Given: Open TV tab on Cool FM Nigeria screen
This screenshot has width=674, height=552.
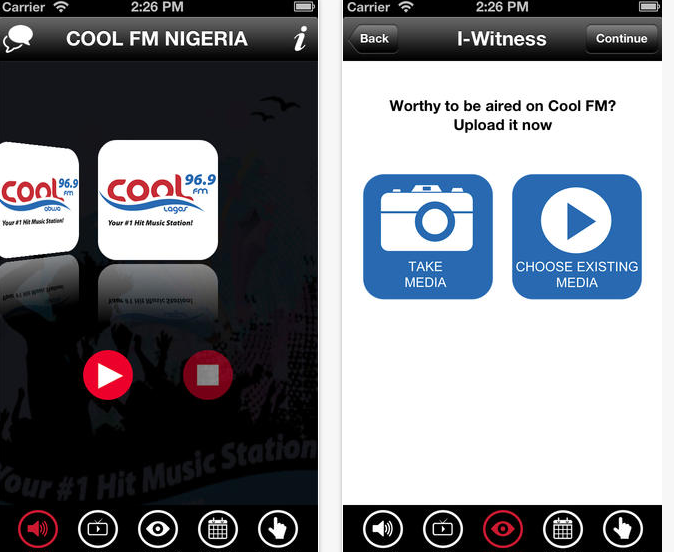Looking at the screenshot, I should point(98,528).
